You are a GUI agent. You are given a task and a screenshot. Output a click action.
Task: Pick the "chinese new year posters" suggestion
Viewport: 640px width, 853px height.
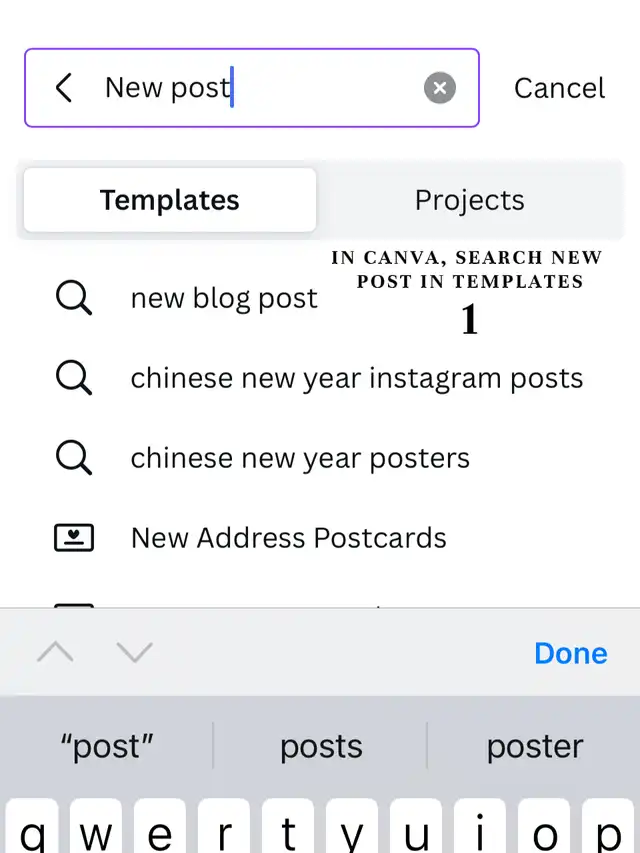click(300, 458)
